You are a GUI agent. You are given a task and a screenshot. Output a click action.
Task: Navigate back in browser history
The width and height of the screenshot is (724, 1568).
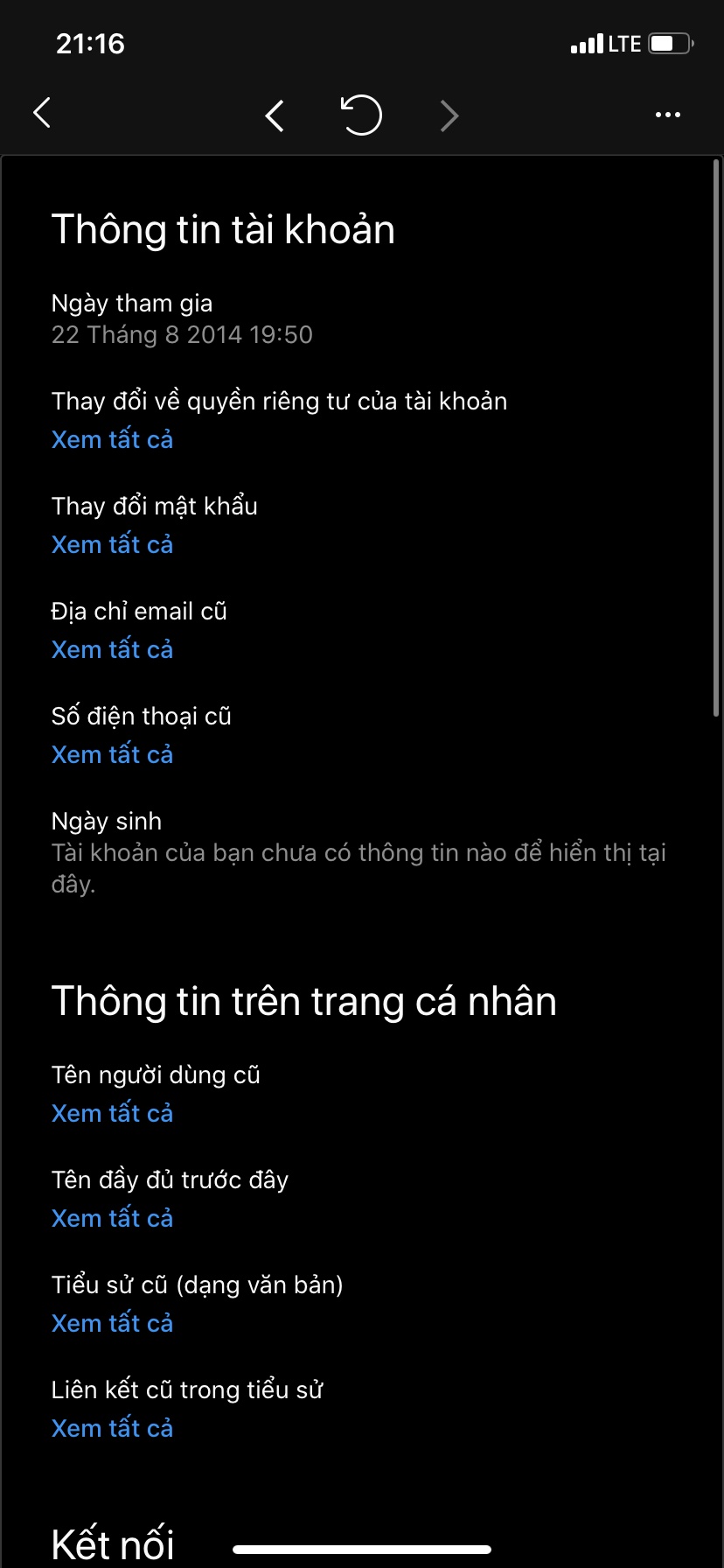pos(275,114)
